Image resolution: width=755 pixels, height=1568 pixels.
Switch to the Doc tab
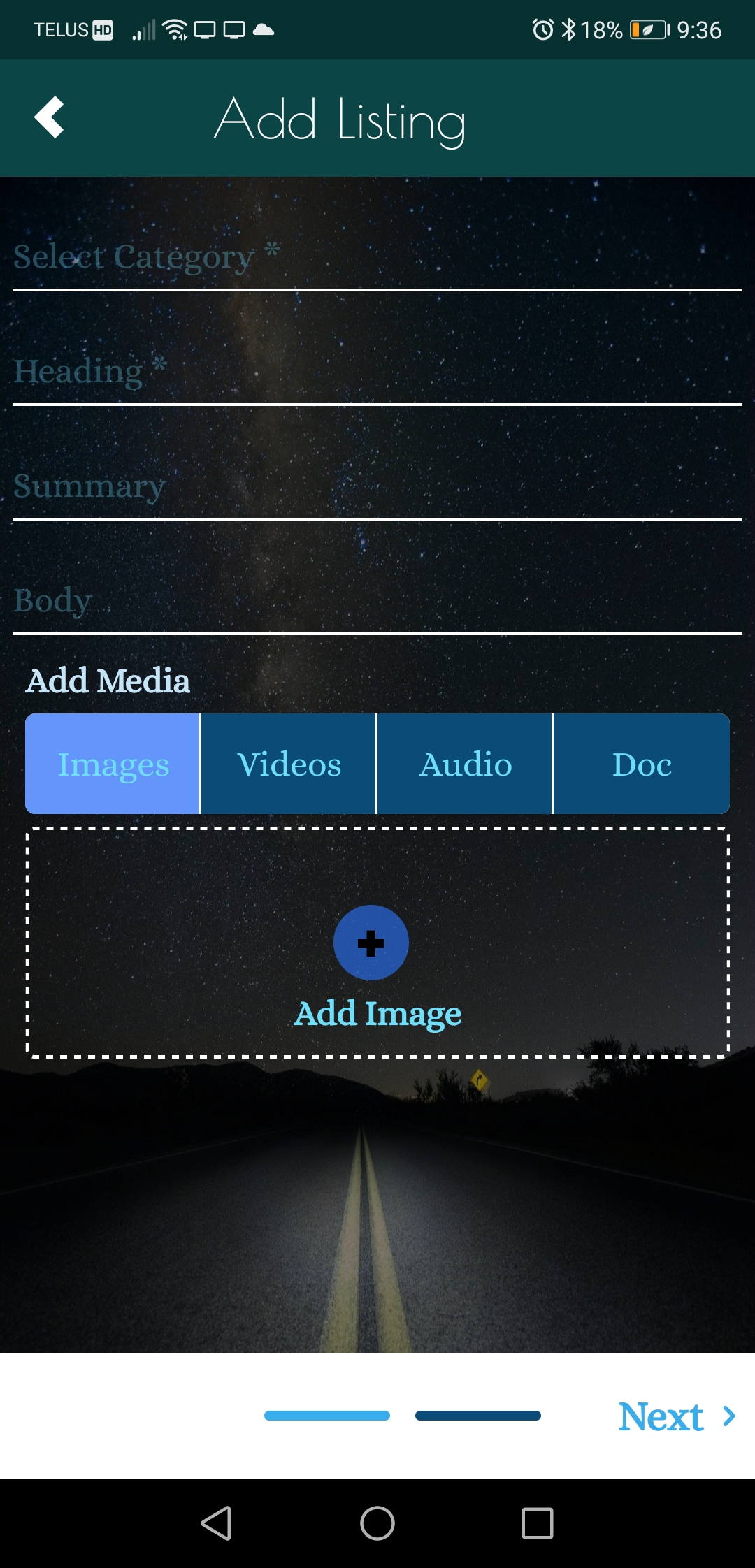coord(641,764)
